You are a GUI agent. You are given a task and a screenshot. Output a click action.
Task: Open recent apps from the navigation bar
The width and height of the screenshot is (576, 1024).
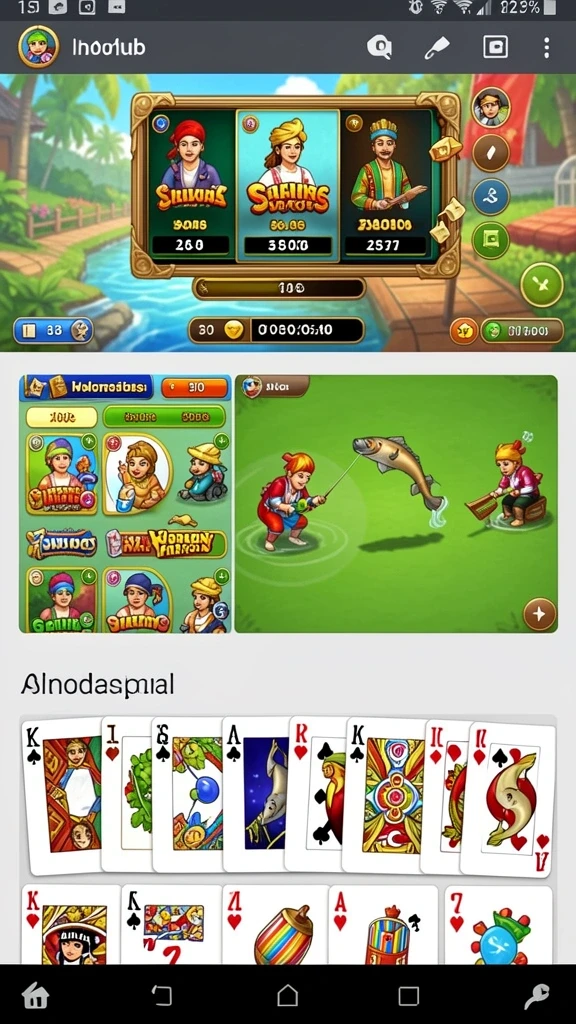[x=409, y=995]
